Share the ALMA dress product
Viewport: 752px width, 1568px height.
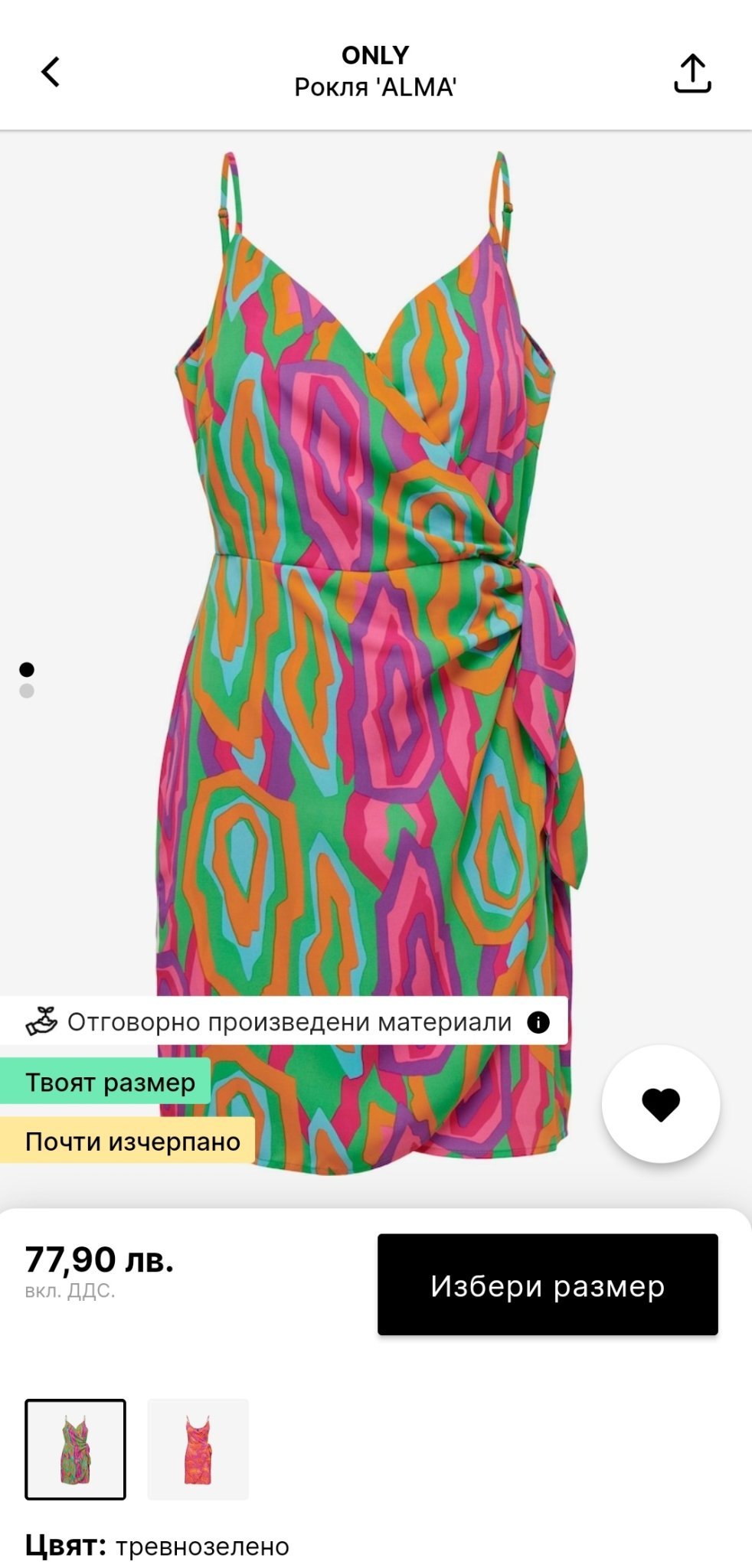coord(692,73)
